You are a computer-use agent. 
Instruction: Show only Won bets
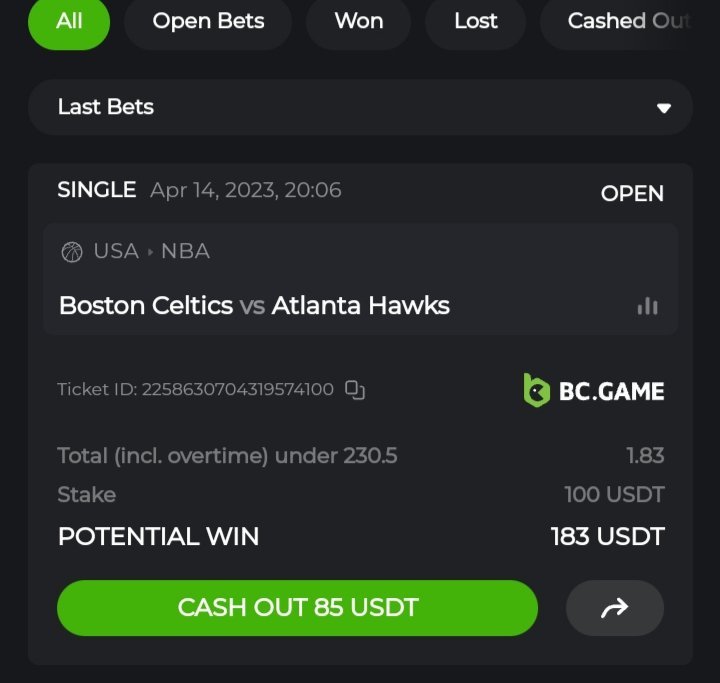click(358, 21)
